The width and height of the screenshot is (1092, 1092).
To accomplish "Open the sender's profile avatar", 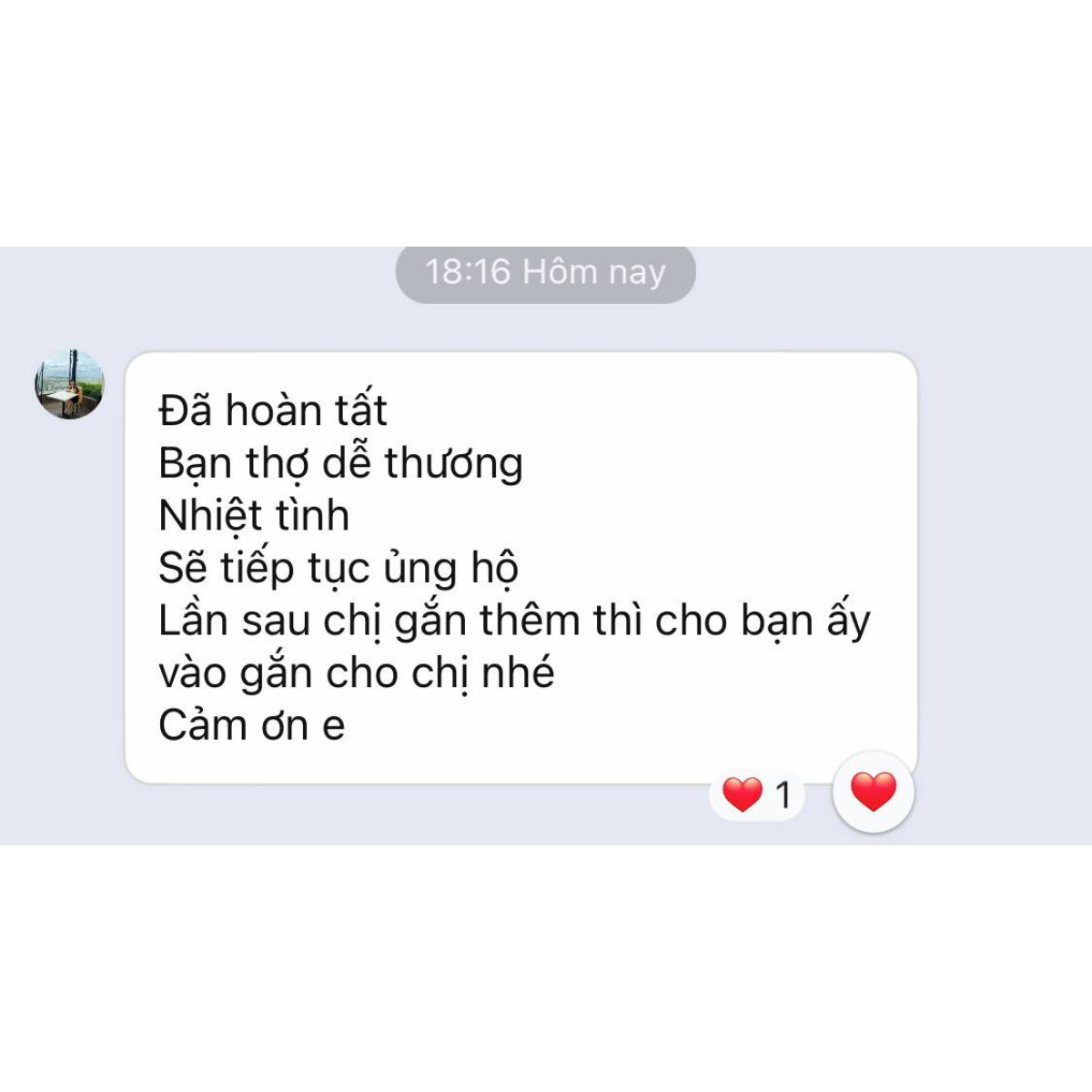I will (x=70, y=385).
